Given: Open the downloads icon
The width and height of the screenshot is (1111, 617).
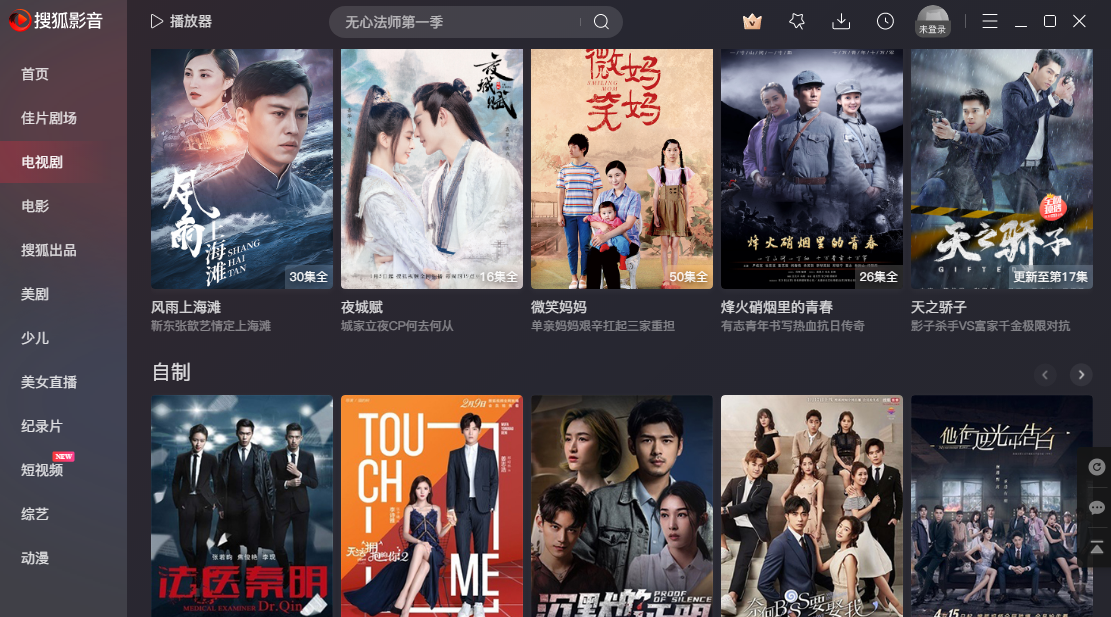Looking at the screenshot, I should [841, 21].
